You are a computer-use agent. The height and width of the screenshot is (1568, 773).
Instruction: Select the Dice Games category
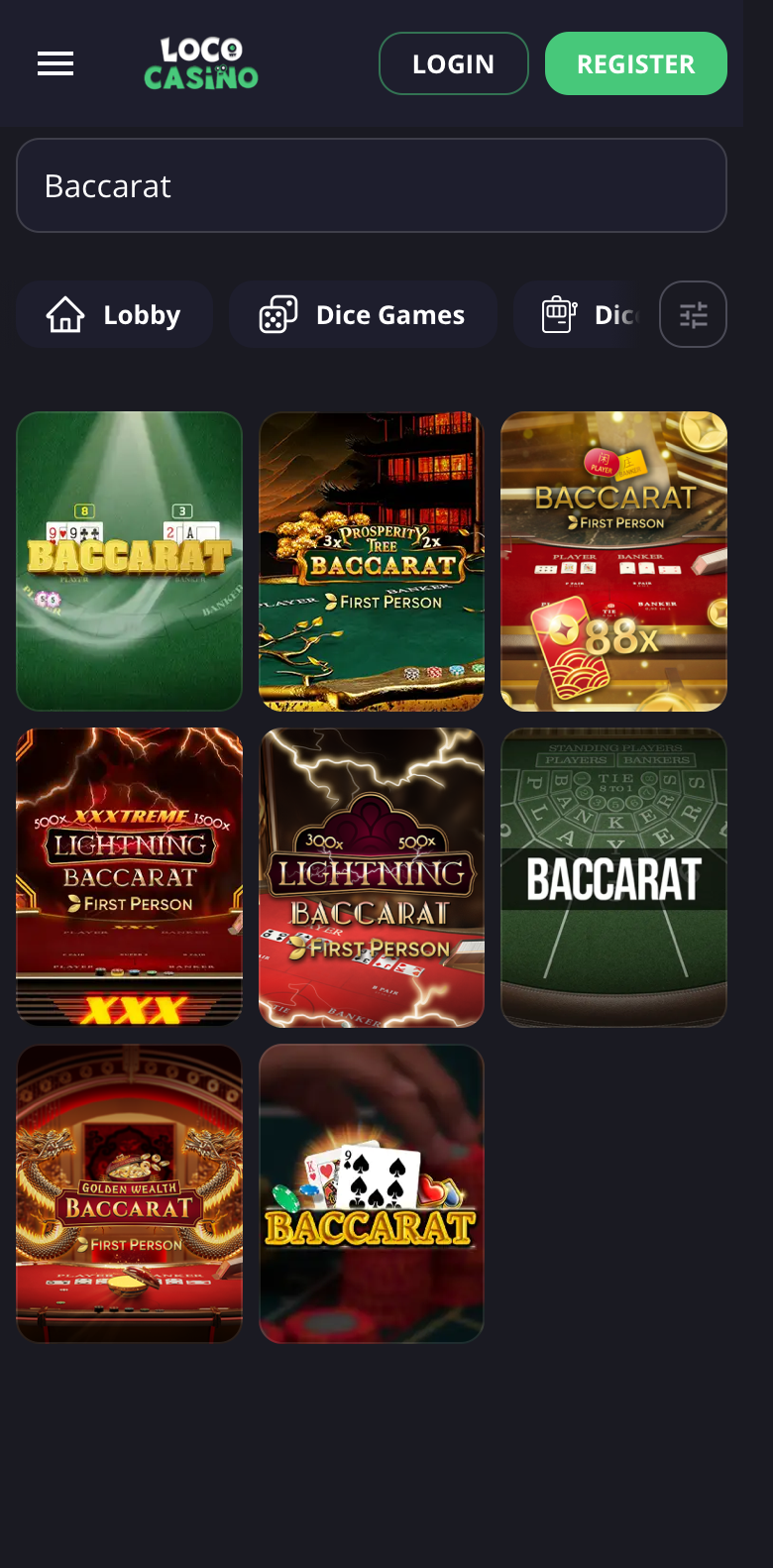point(363,314)
